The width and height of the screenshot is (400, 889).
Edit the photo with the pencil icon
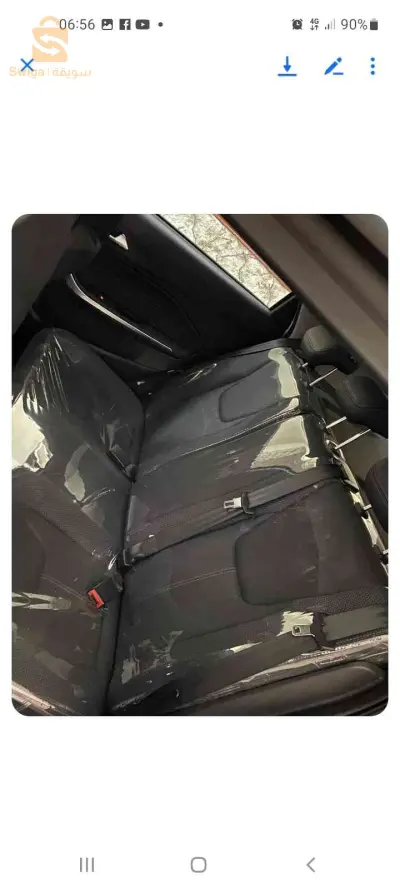click(x=334, y=66)
